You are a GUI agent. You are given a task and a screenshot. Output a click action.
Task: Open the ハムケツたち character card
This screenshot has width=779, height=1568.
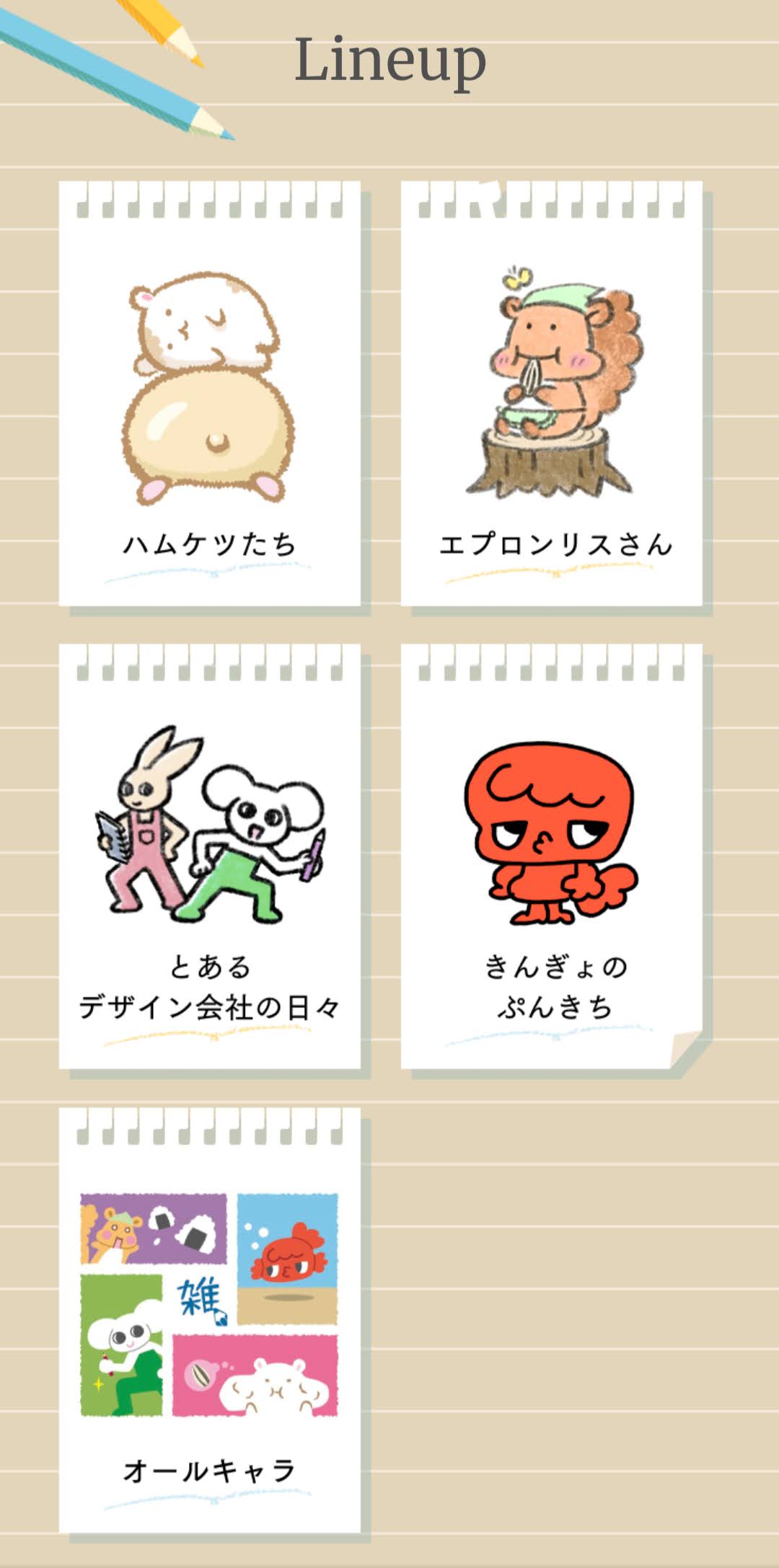coord(209,393)
